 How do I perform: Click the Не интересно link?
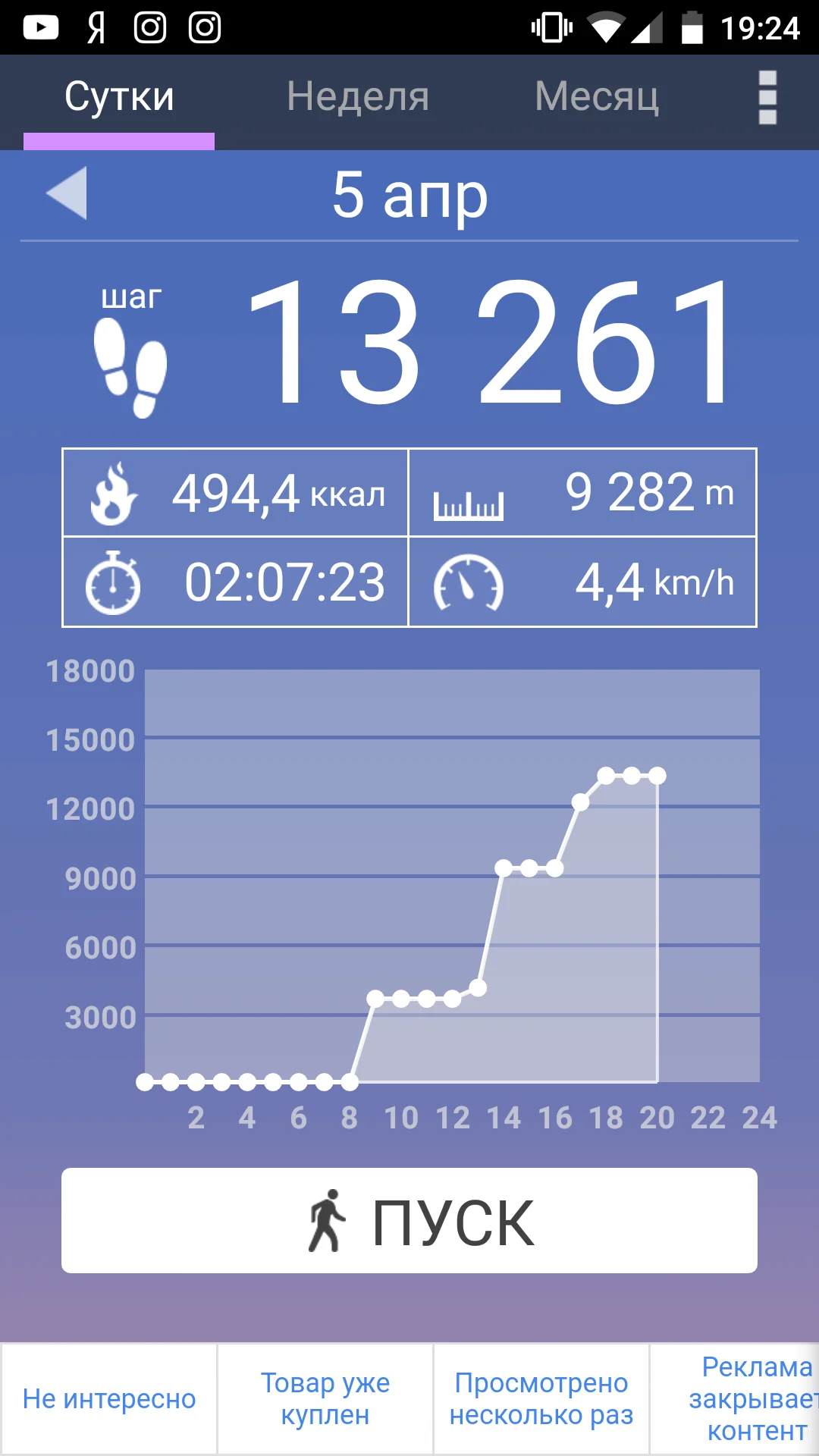tap(111, 1401)
